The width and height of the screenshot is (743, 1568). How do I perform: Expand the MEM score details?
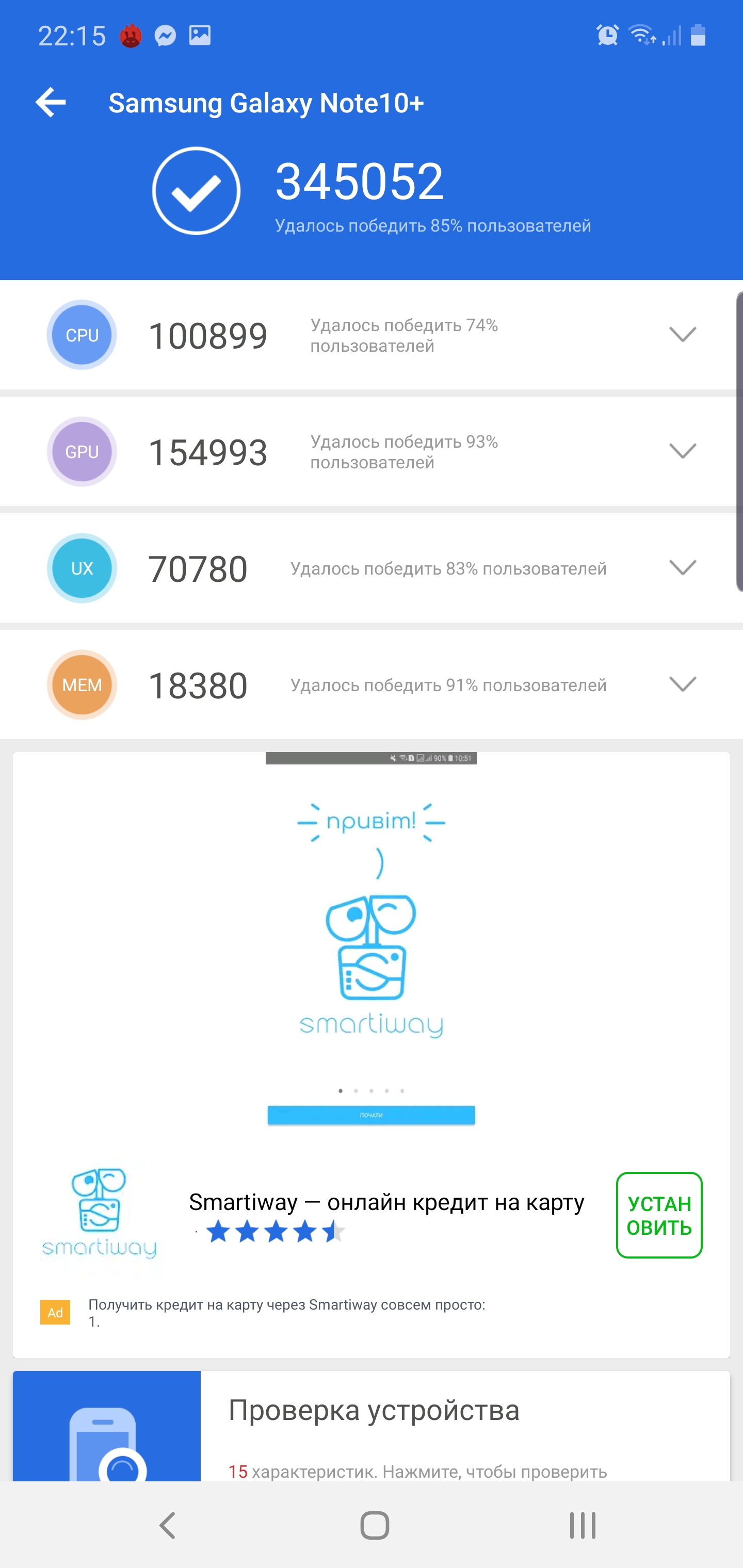tap(682, 684)
